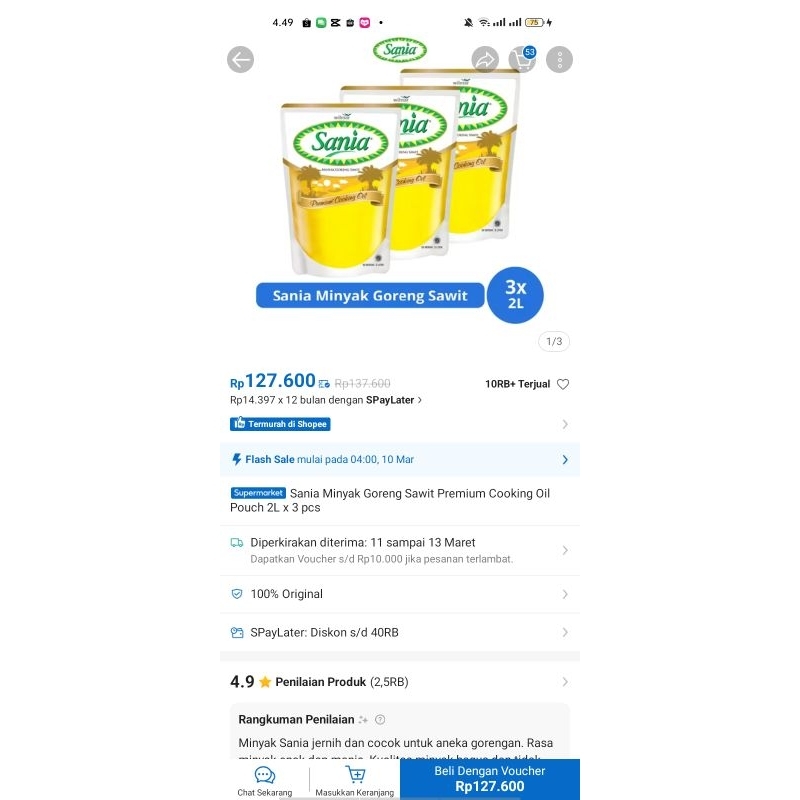Screen dimensions: 800x800
Task: Open SPayLater installment details link
Action: (326, 400)
